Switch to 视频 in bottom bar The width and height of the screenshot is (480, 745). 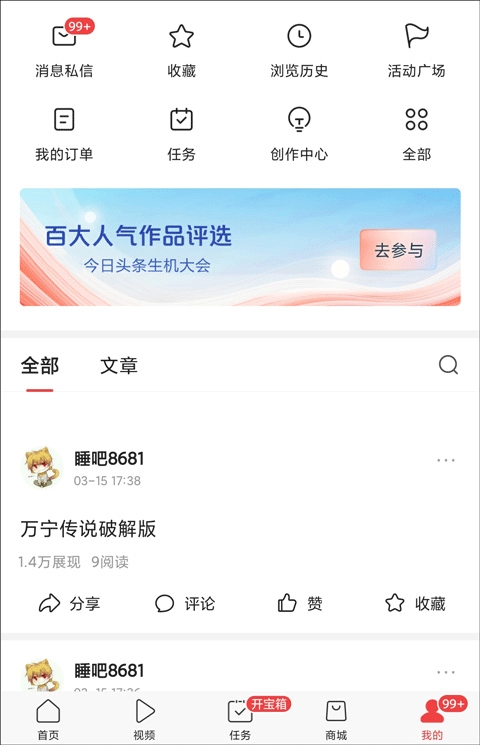click(x=144, y=719)
